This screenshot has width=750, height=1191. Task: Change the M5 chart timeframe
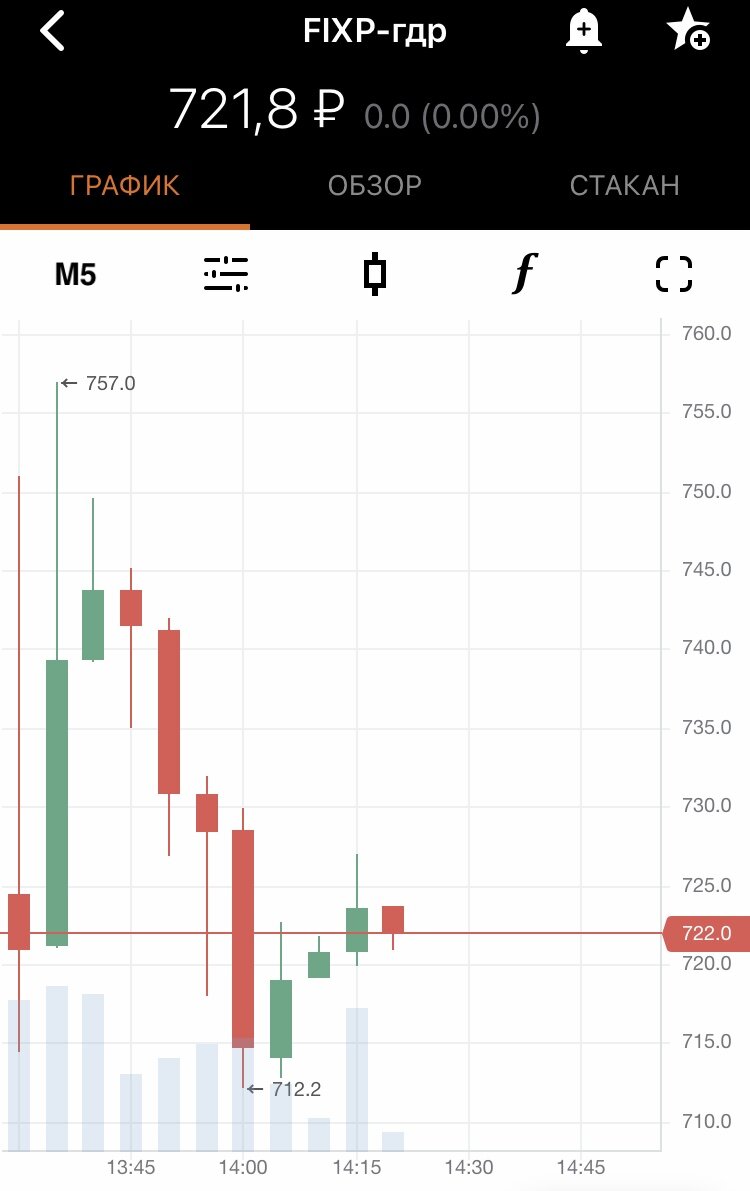pyautogui.click(x=75, y=274)
